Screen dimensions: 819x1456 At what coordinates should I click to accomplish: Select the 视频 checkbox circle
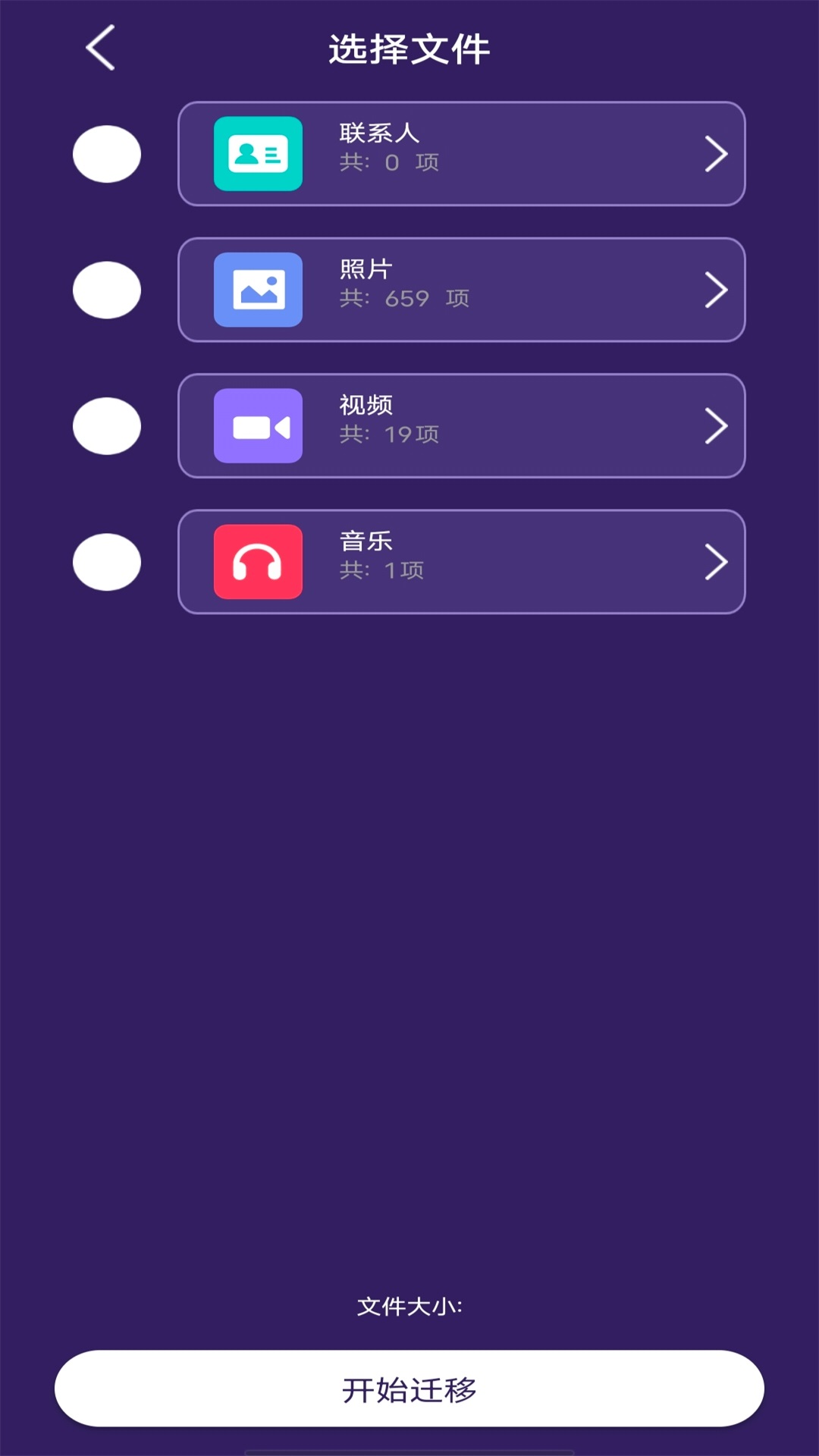(106, 426)
